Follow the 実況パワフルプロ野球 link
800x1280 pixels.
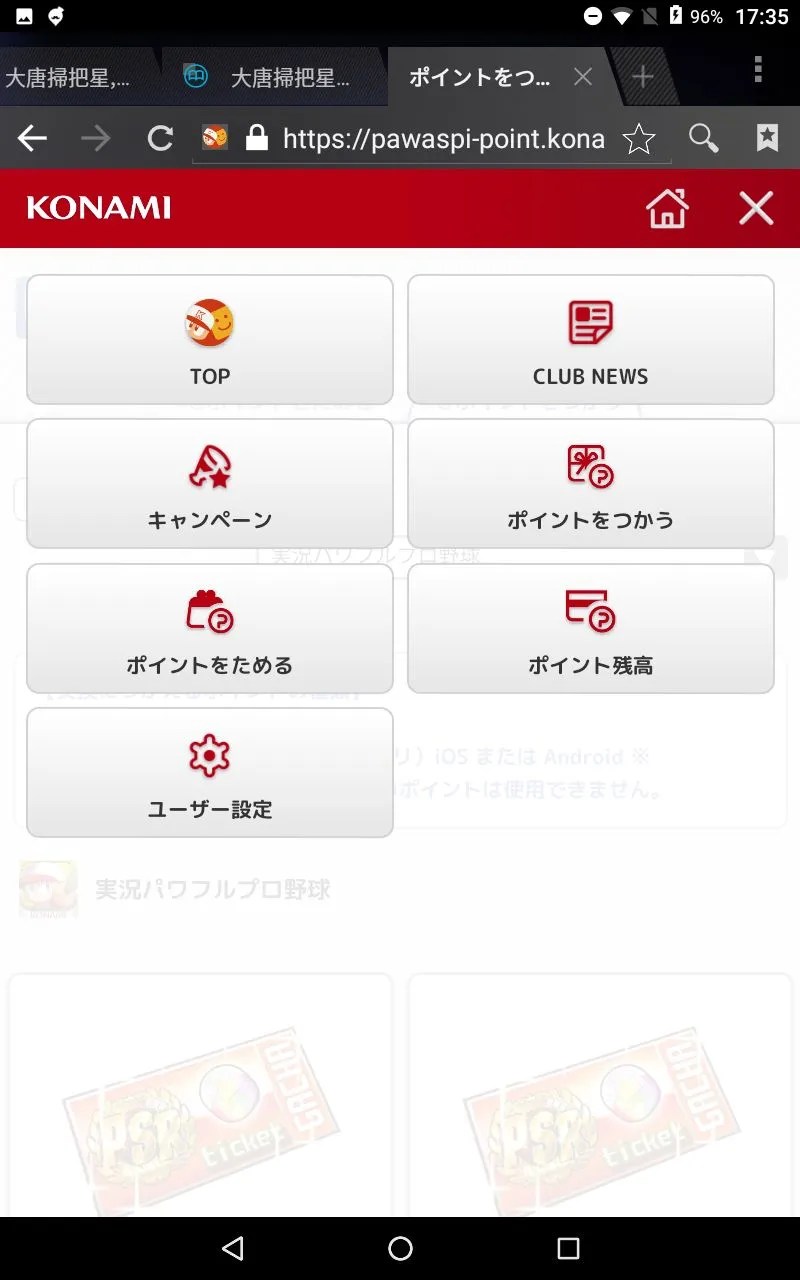pos(212,888)
